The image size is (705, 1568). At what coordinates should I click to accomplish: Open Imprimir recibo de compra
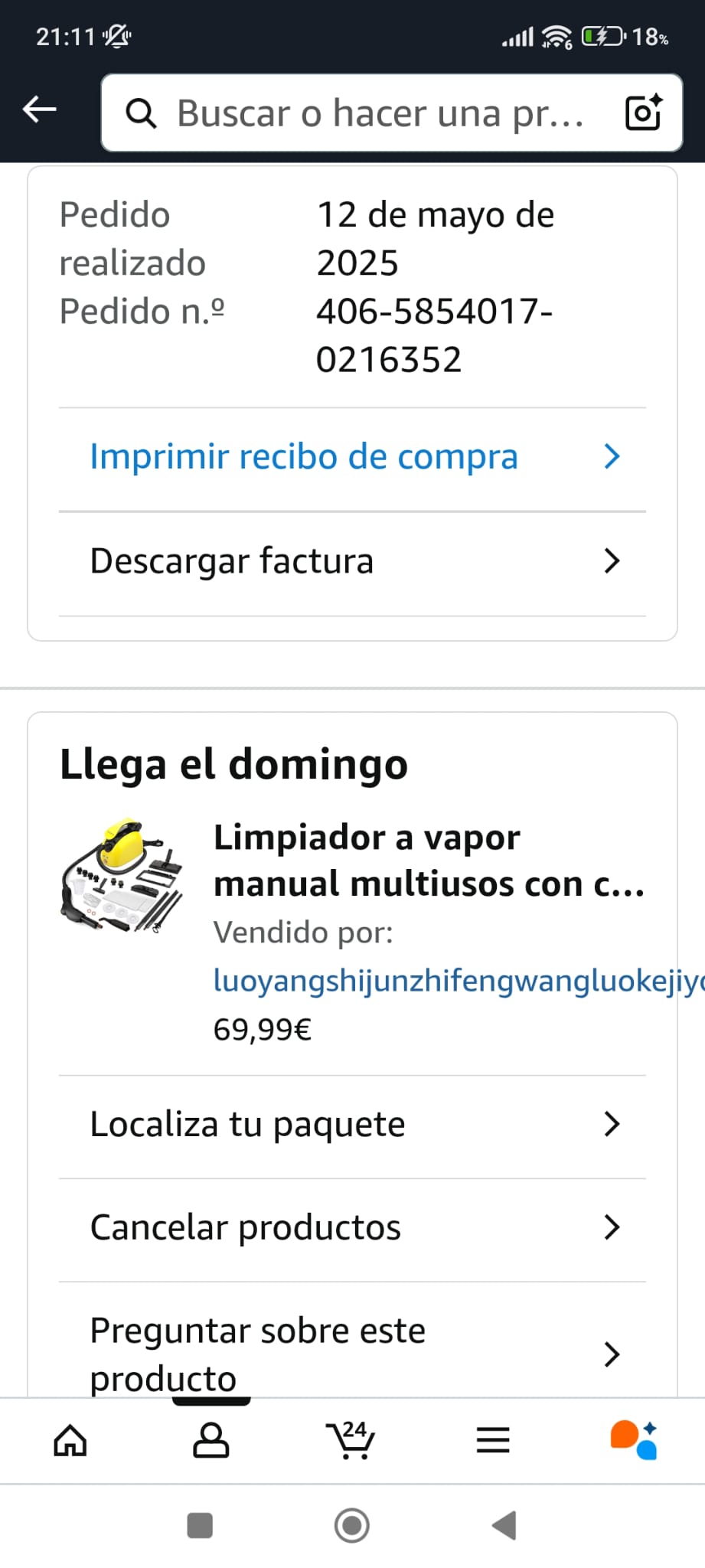pyautogui.click(x=352, y=457)
